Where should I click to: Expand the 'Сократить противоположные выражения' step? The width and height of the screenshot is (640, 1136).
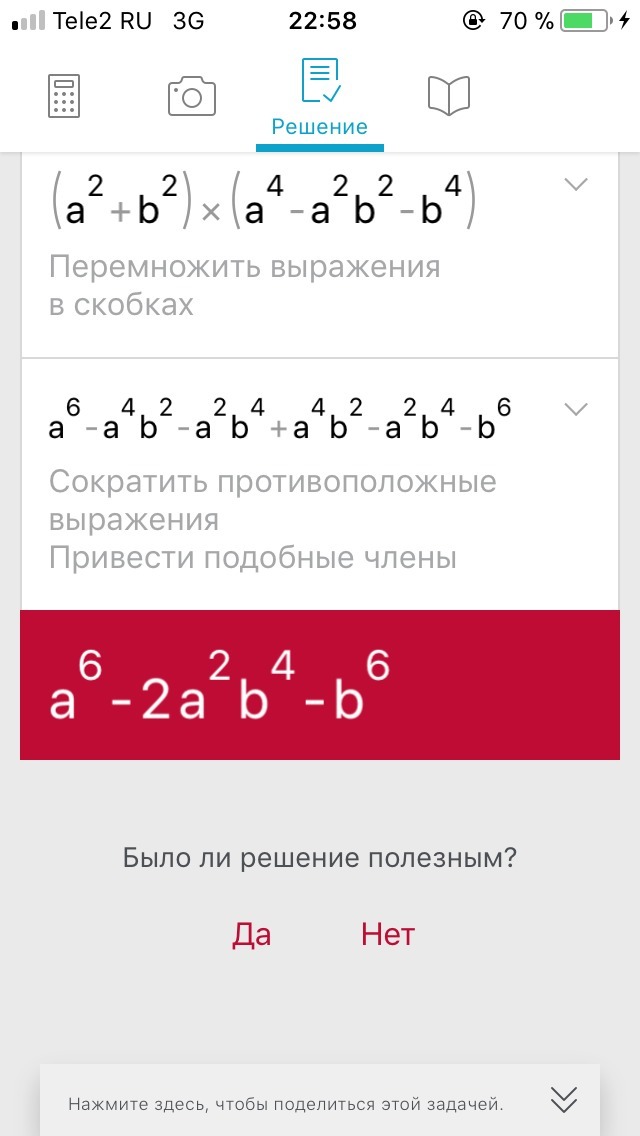click(576, 409)
